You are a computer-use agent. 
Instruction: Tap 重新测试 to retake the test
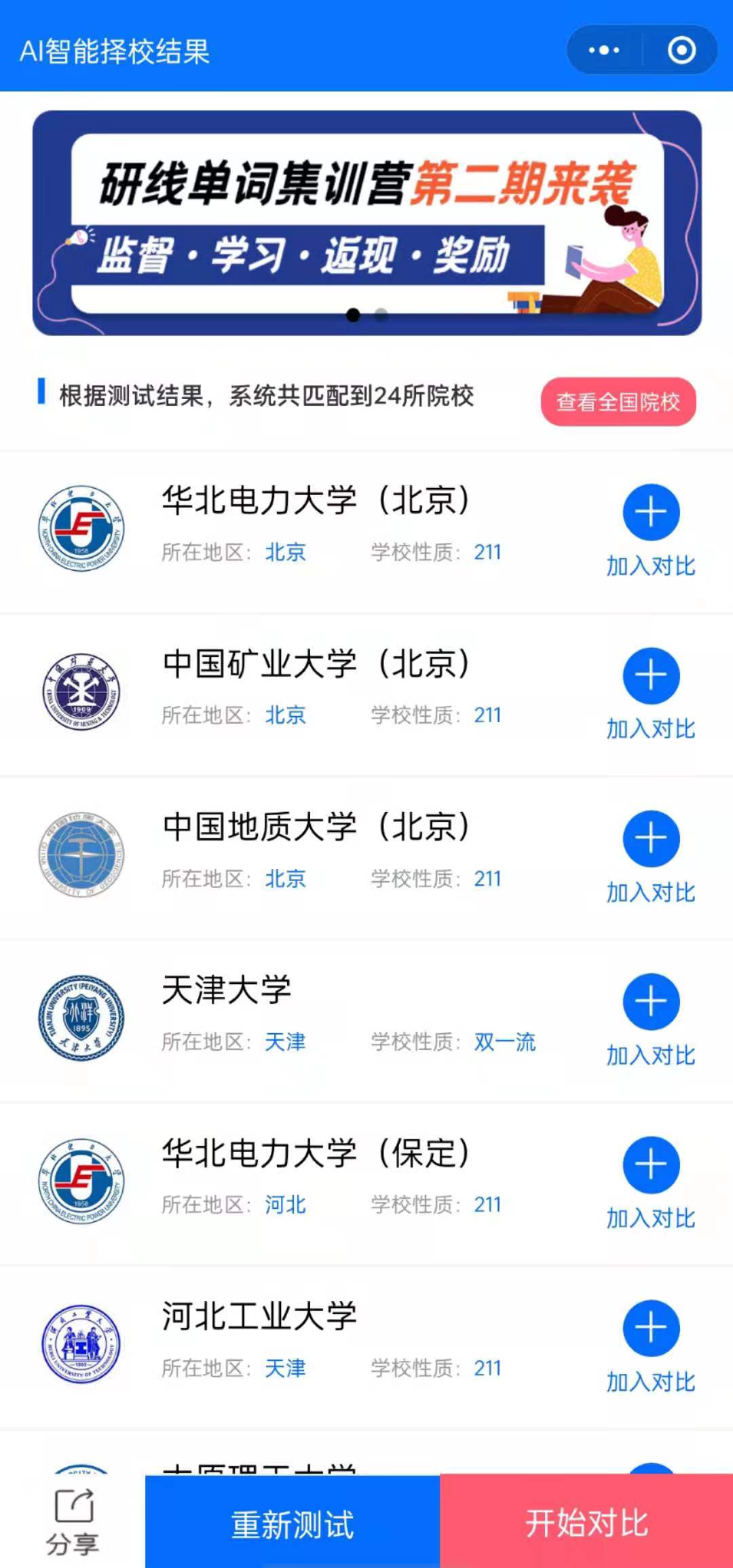click(x=293, y=1523)
